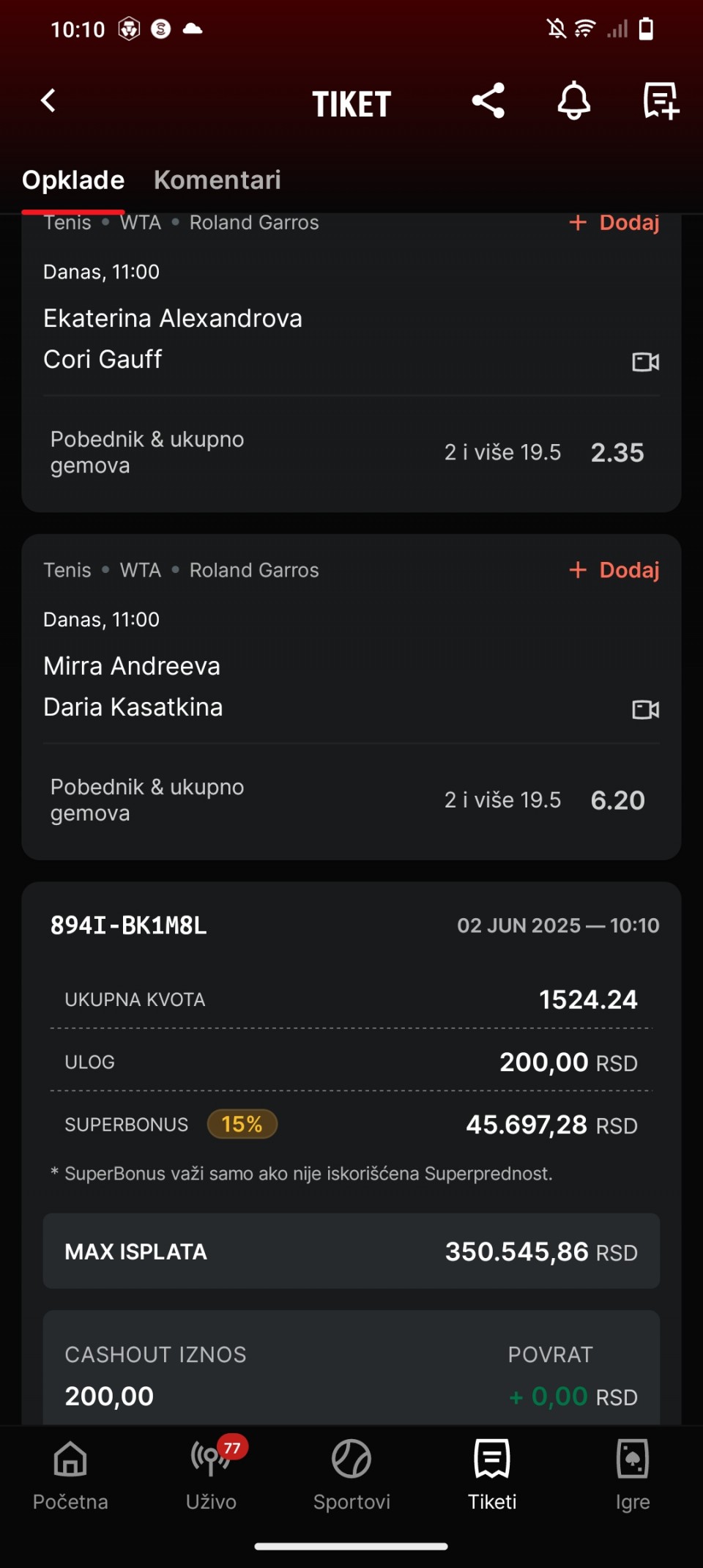Viewport: 703px width, 1568px height.
Task: Tap Dodaj on the Andreeva vs Kasatkina match
Action: tap(614, 570)
